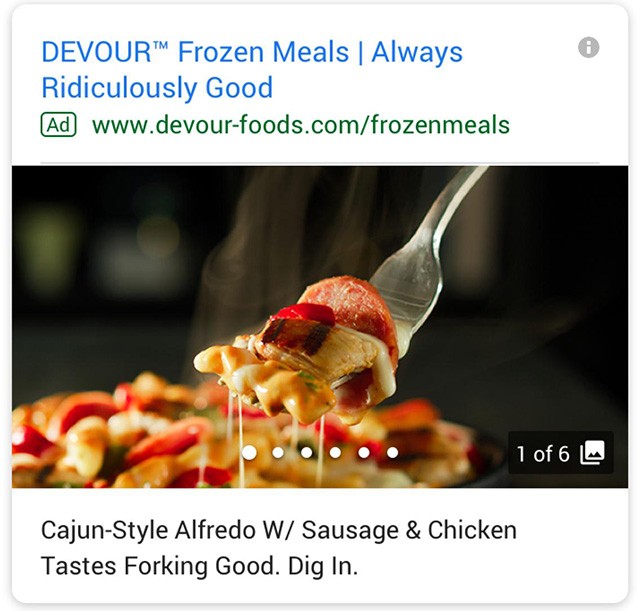The image size is (640, 611).
Task: Open the 1 of 6 image gallery
Action: tap(560, 454)
